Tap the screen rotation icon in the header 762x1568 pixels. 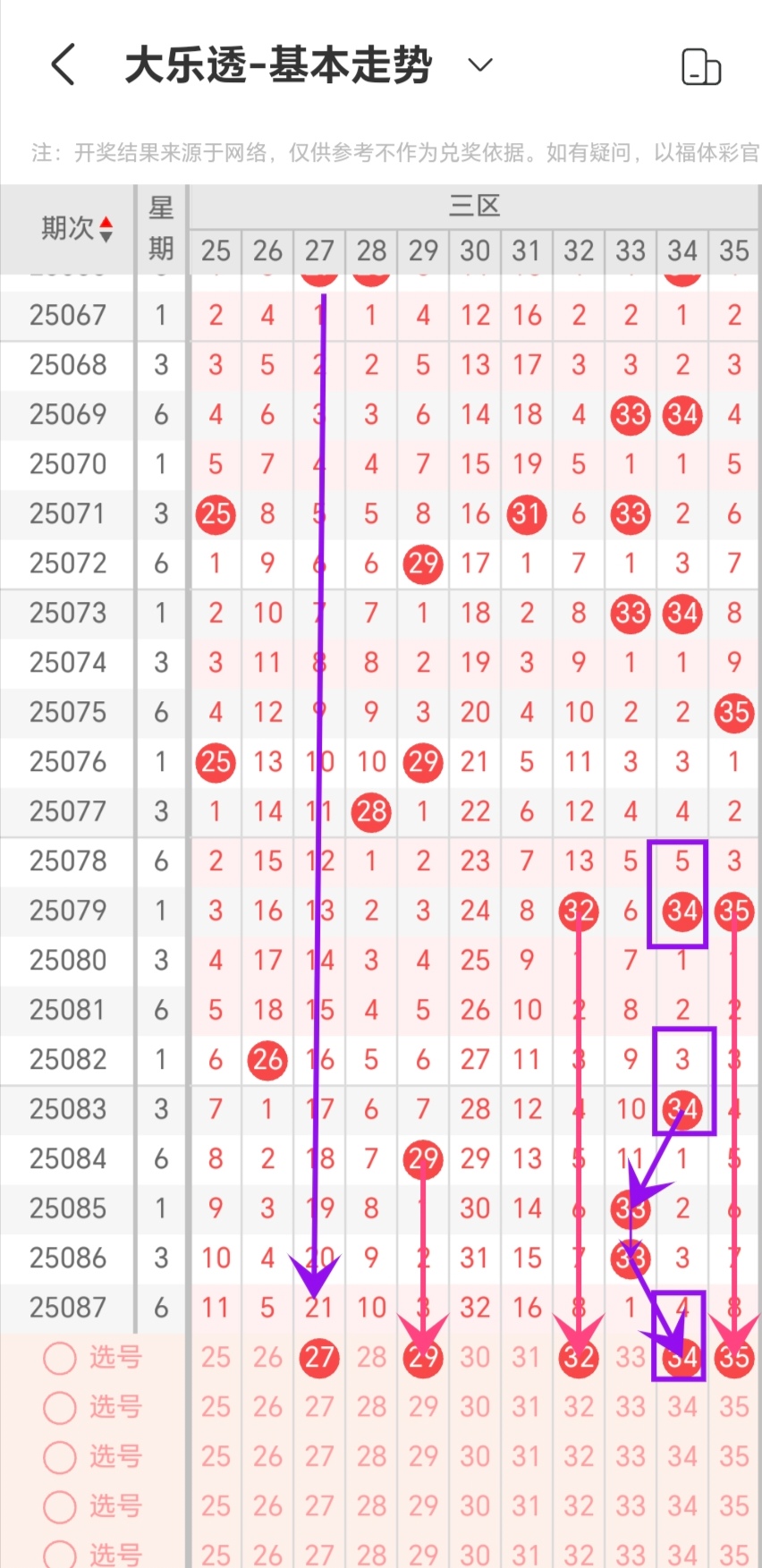pyautogui.click(x=701, y=66)
